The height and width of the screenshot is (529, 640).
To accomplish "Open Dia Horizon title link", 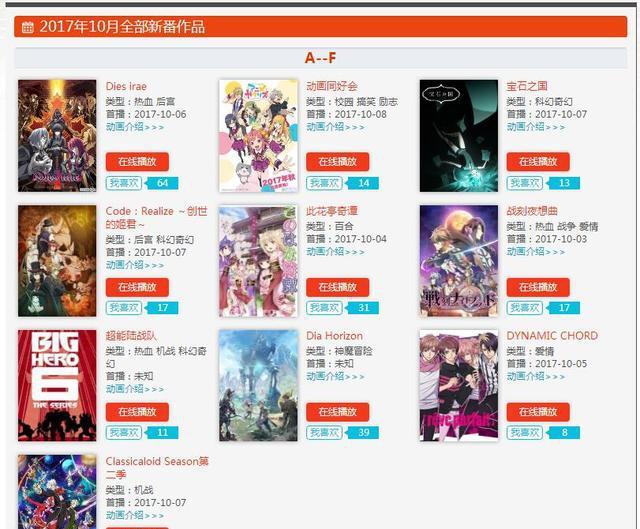I will coord(334,336).
